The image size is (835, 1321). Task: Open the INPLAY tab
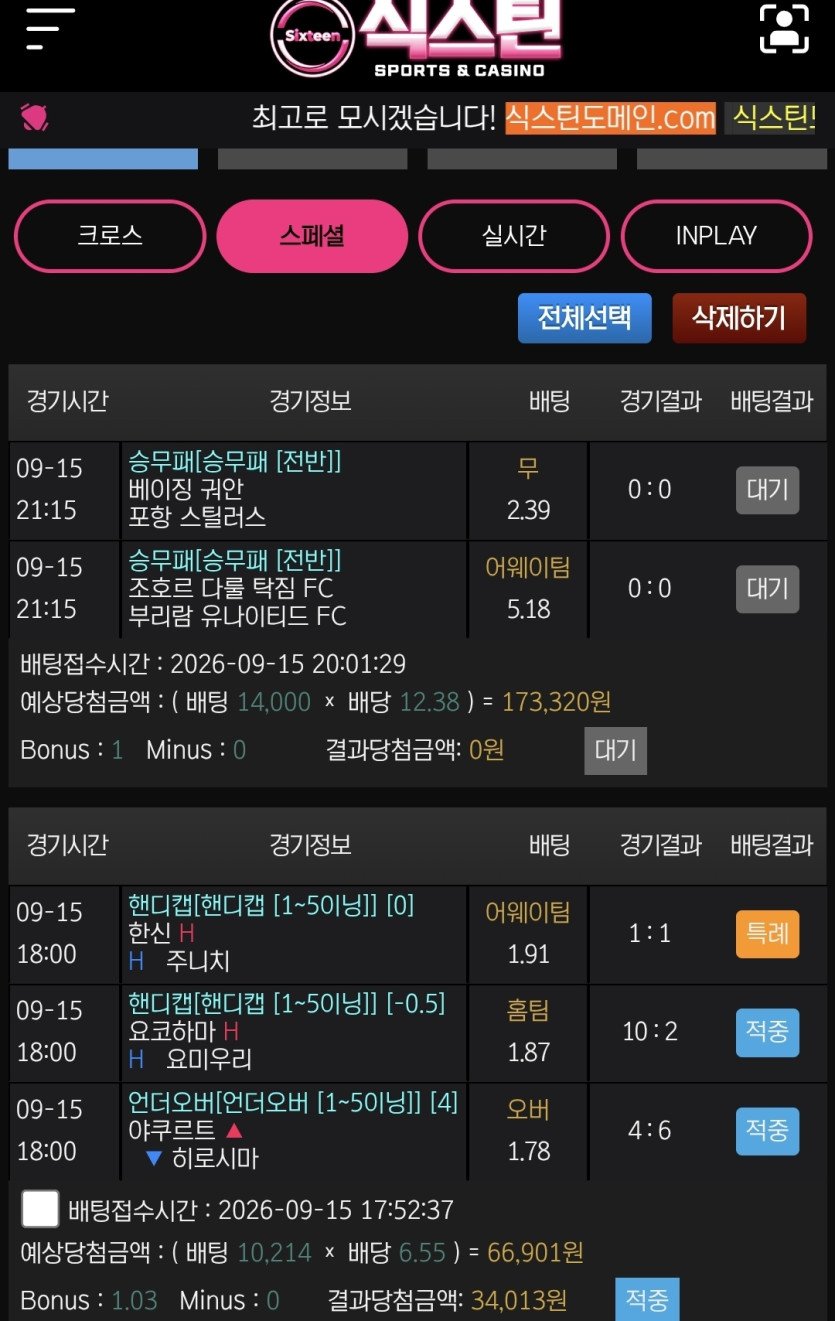716,236
